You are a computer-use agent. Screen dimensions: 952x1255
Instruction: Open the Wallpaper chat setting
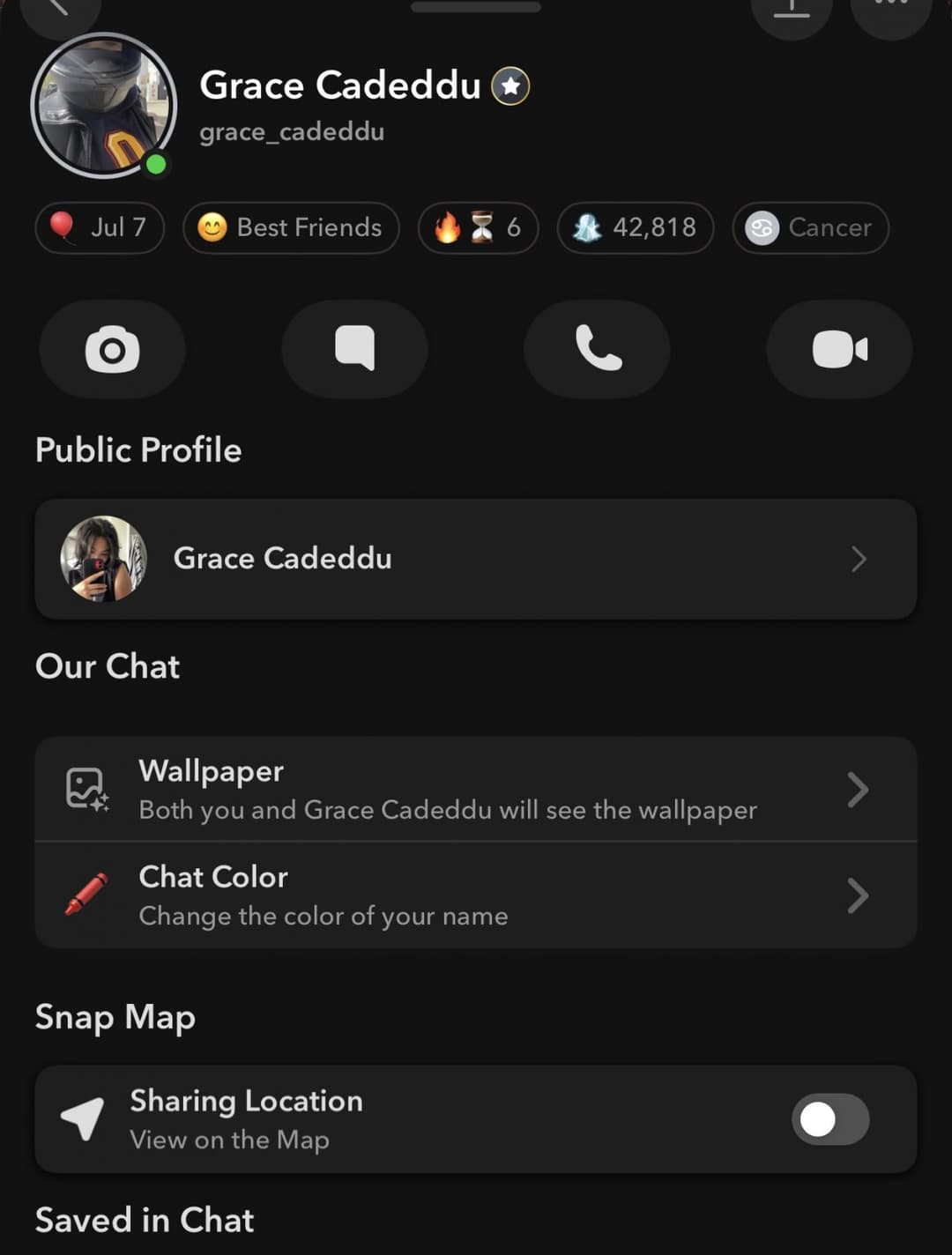(x=476, y=789)
